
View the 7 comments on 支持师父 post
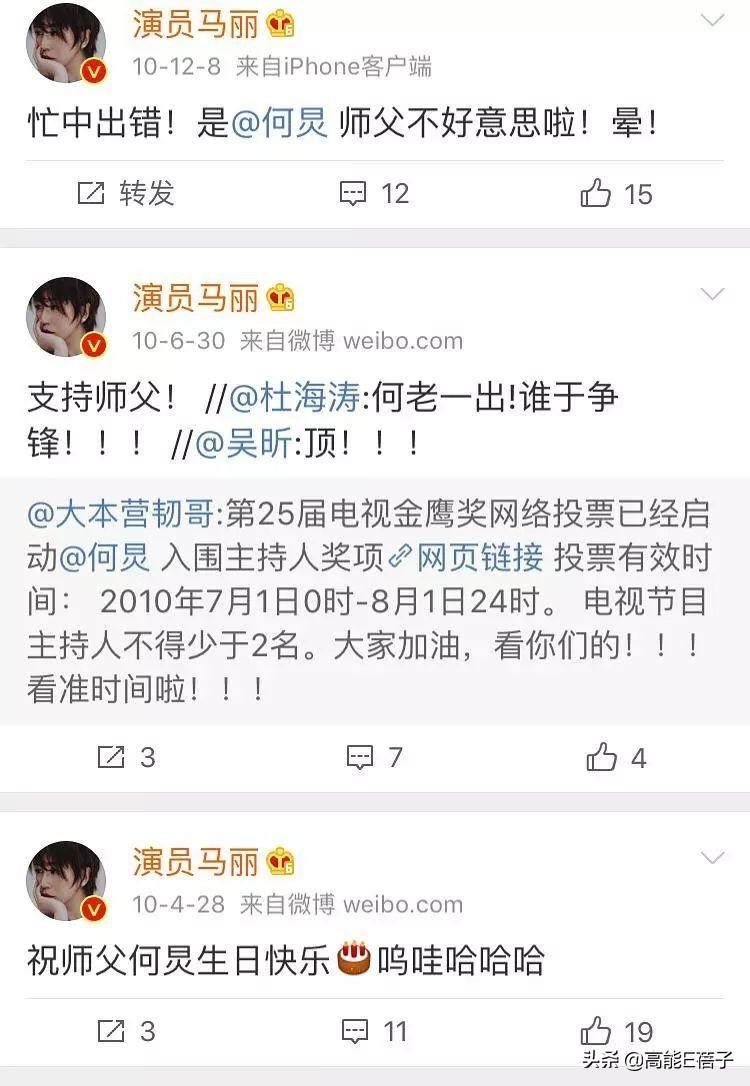click(374, 757)
